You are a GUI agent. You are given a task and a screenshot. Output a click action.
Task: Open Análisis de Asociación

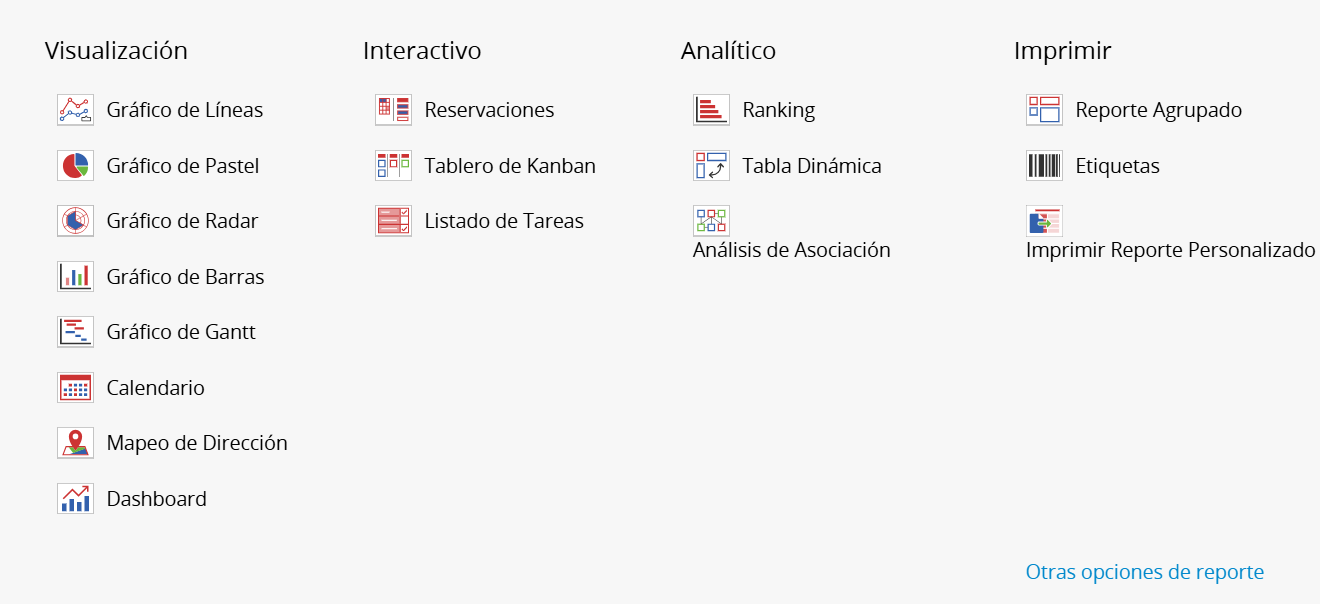click(x=791, y=250)
